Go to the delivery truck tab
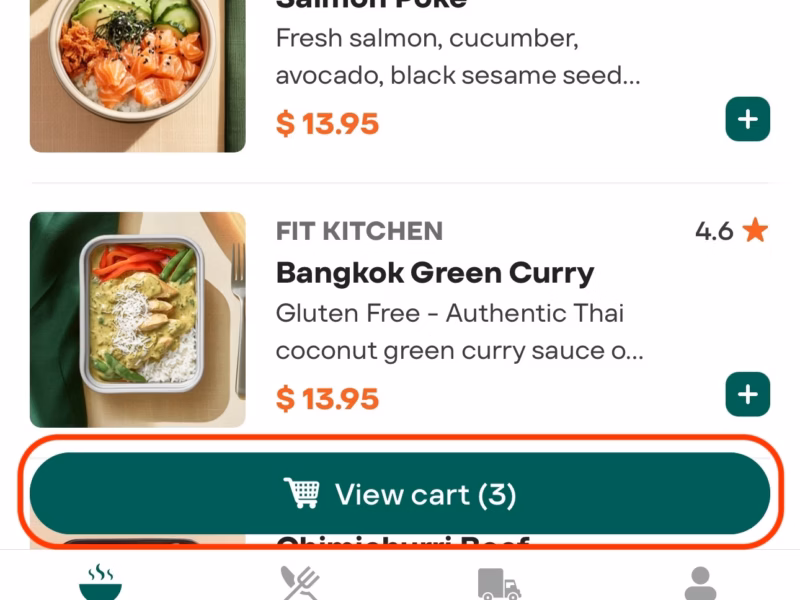 tap(499, 584)
